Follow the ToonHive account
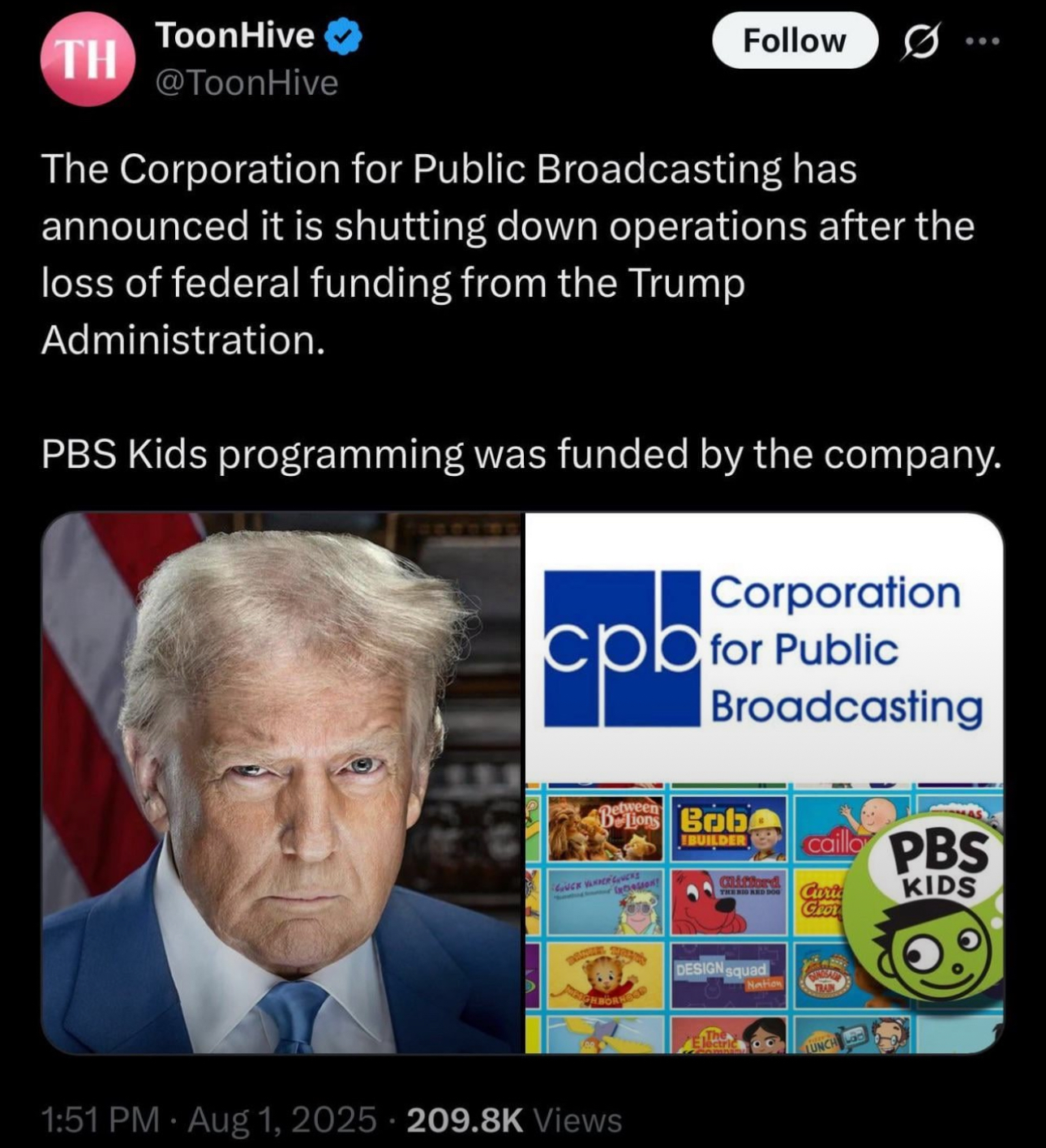This screenshot has width=1046, height=1148. coord(794,41)
